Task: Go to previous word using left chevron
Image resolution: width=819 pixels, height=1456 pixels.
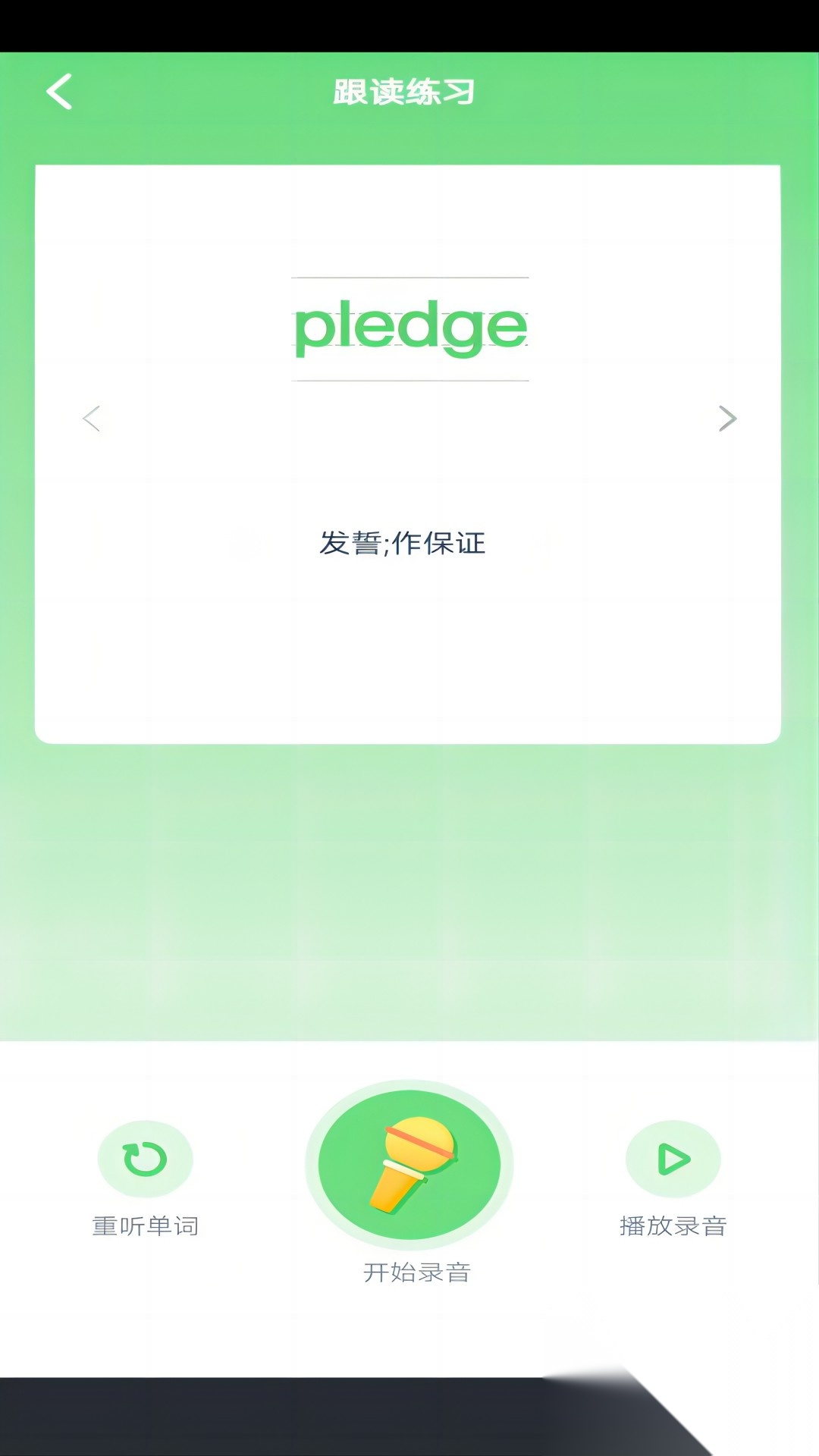Action: (x=92, y=418)
